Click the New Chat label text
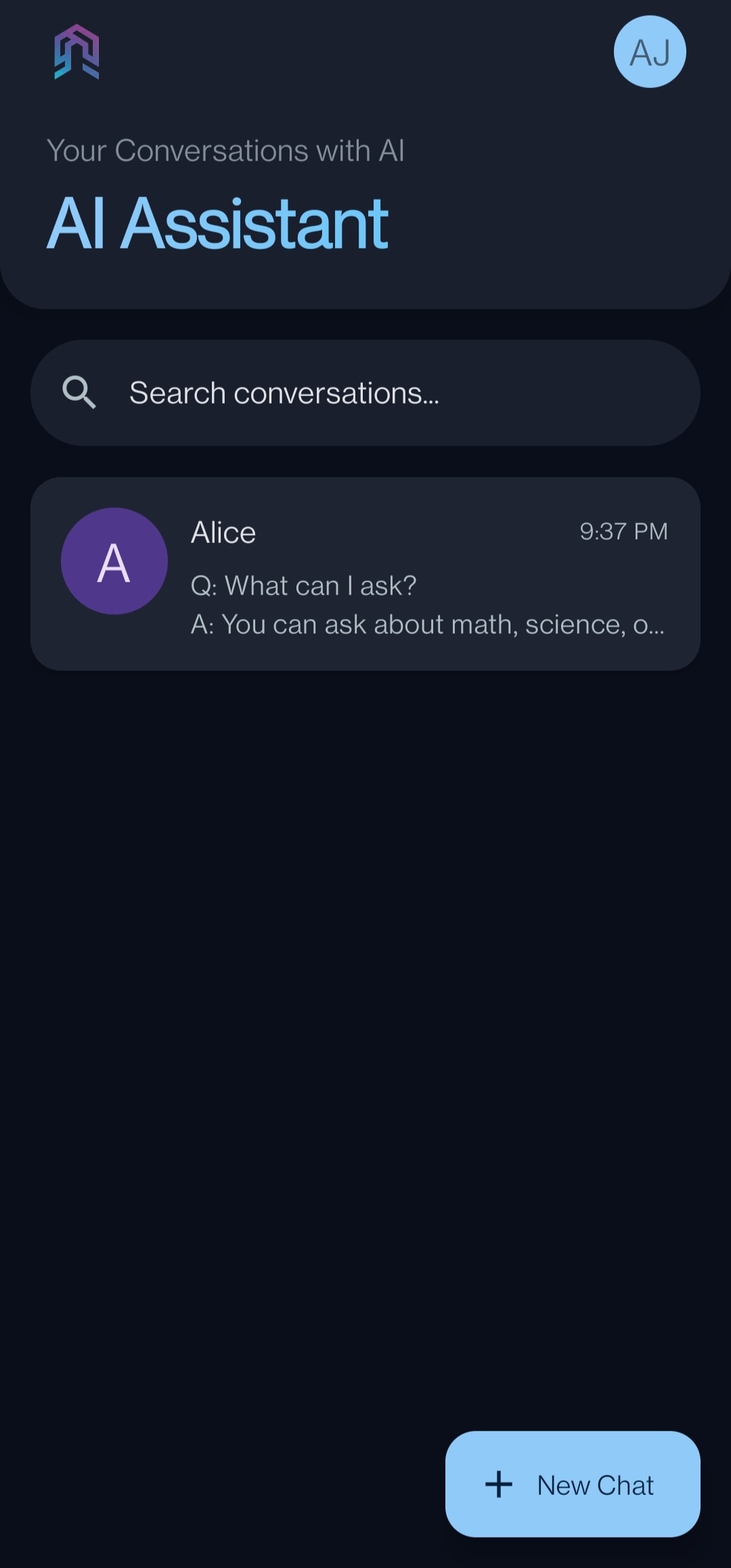Screen dimensions: 731x1568 pyautogui.click(x=596, y=1485)
